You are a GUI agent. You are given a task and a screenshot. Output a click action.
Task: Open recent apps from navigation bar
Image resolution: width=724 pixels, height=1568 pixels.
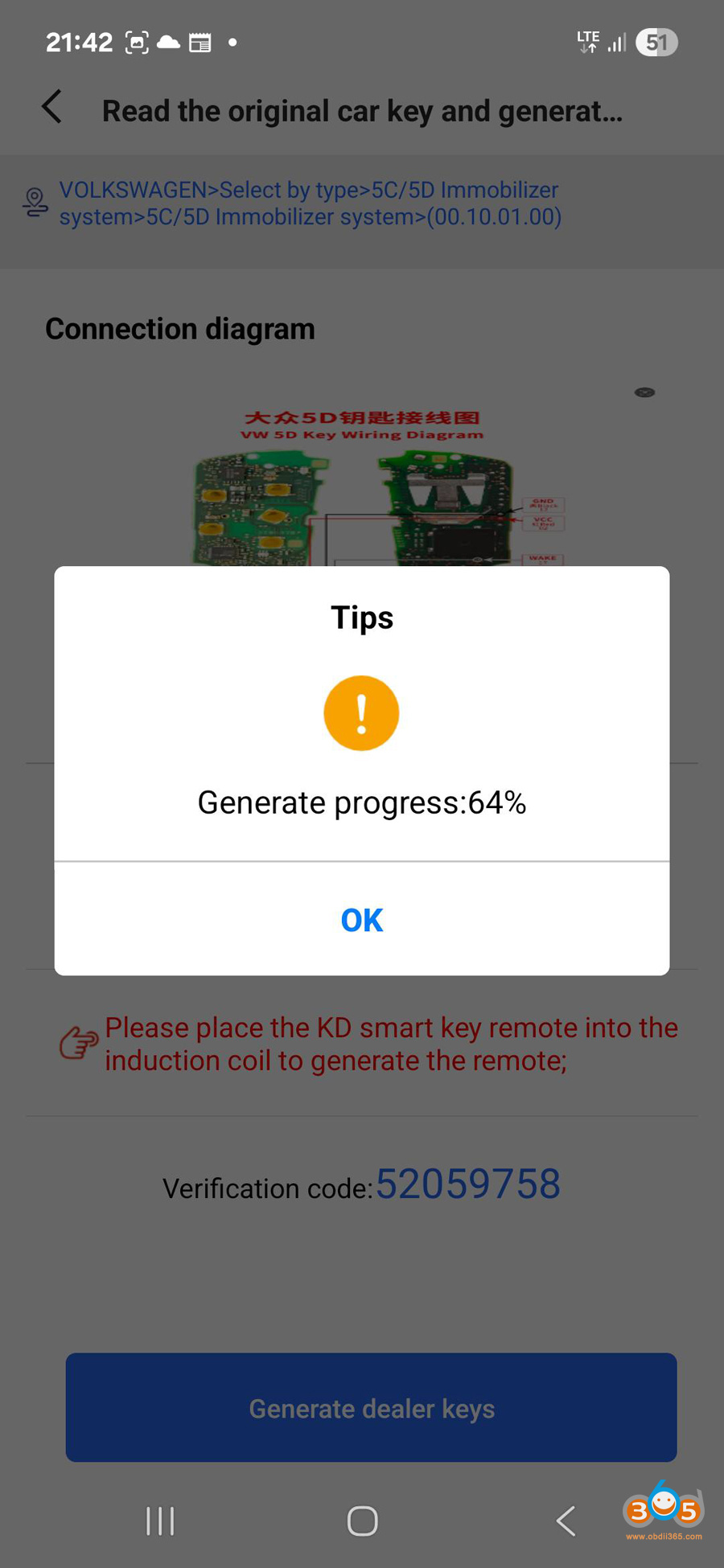click(x=159, y=1521)
